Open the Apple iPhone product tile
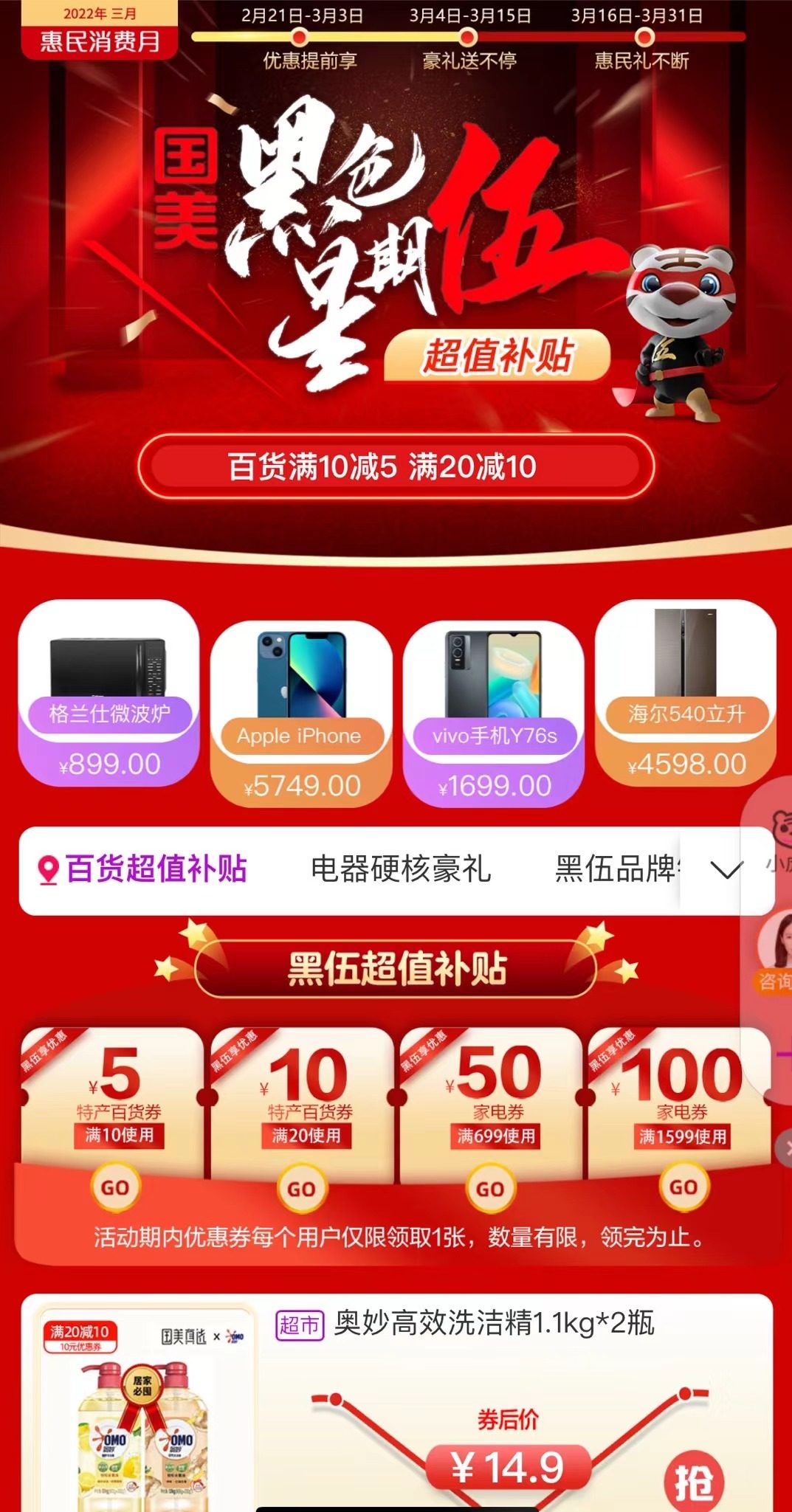 300,714
